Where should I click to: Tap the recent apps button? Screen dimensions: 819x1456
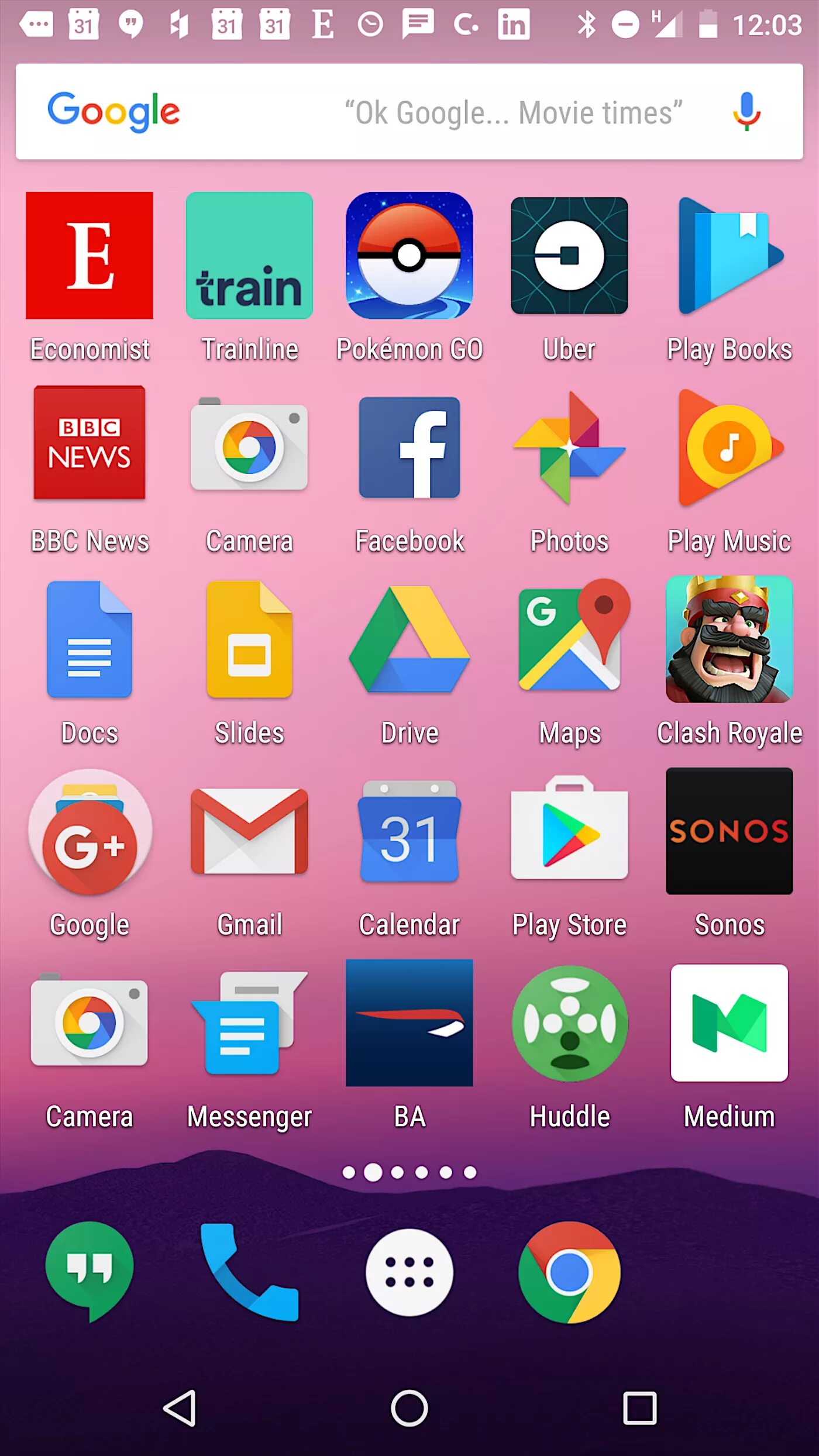click(639, 1408)
